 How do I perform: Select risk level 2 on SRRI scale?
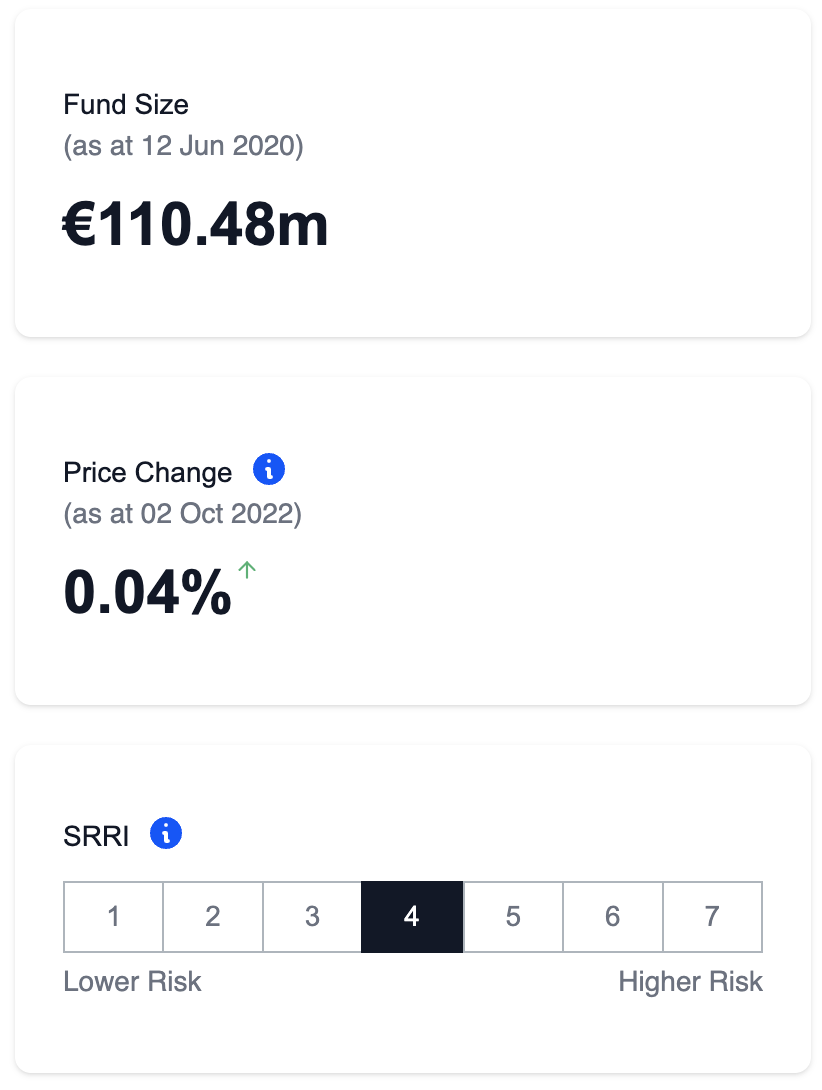(213, 916)
